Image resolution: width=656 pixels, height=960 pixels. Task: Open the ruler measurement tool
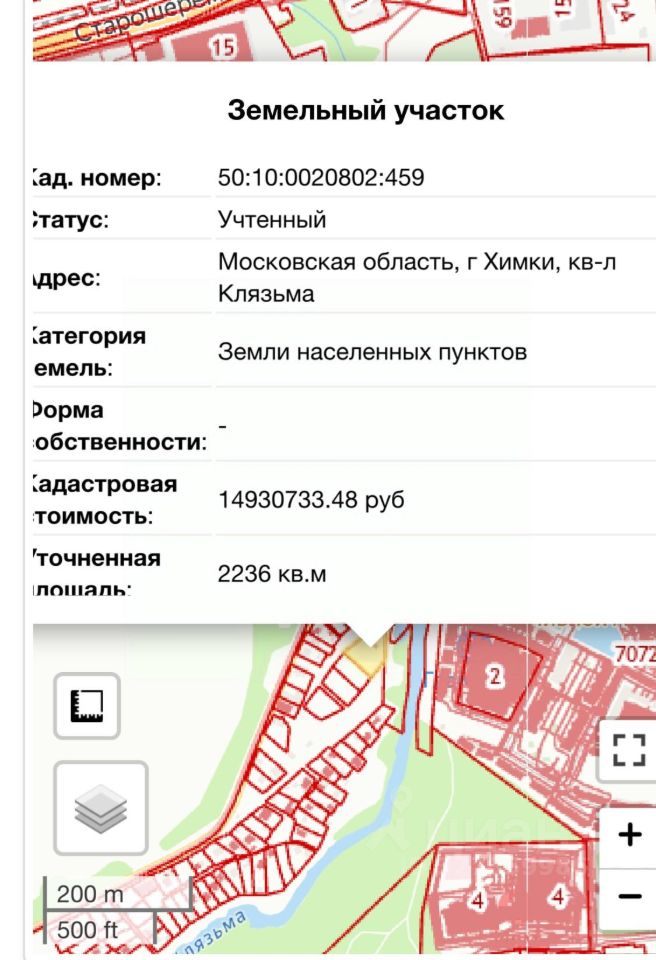click(x=86, y=705)
